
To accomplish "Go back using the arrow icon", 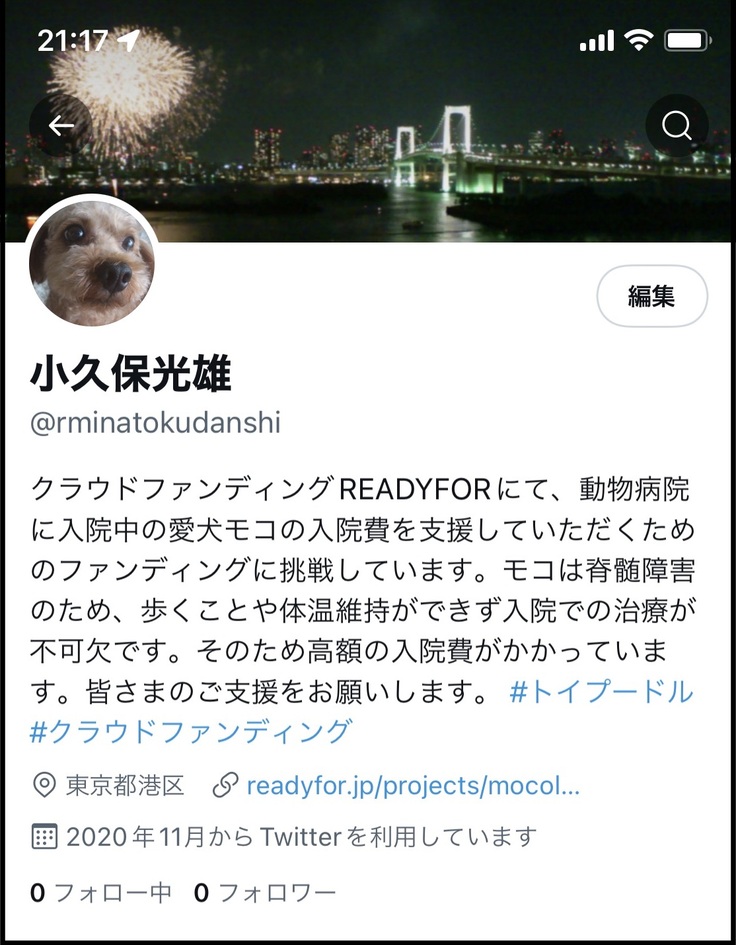I will [x=61, y=125].
